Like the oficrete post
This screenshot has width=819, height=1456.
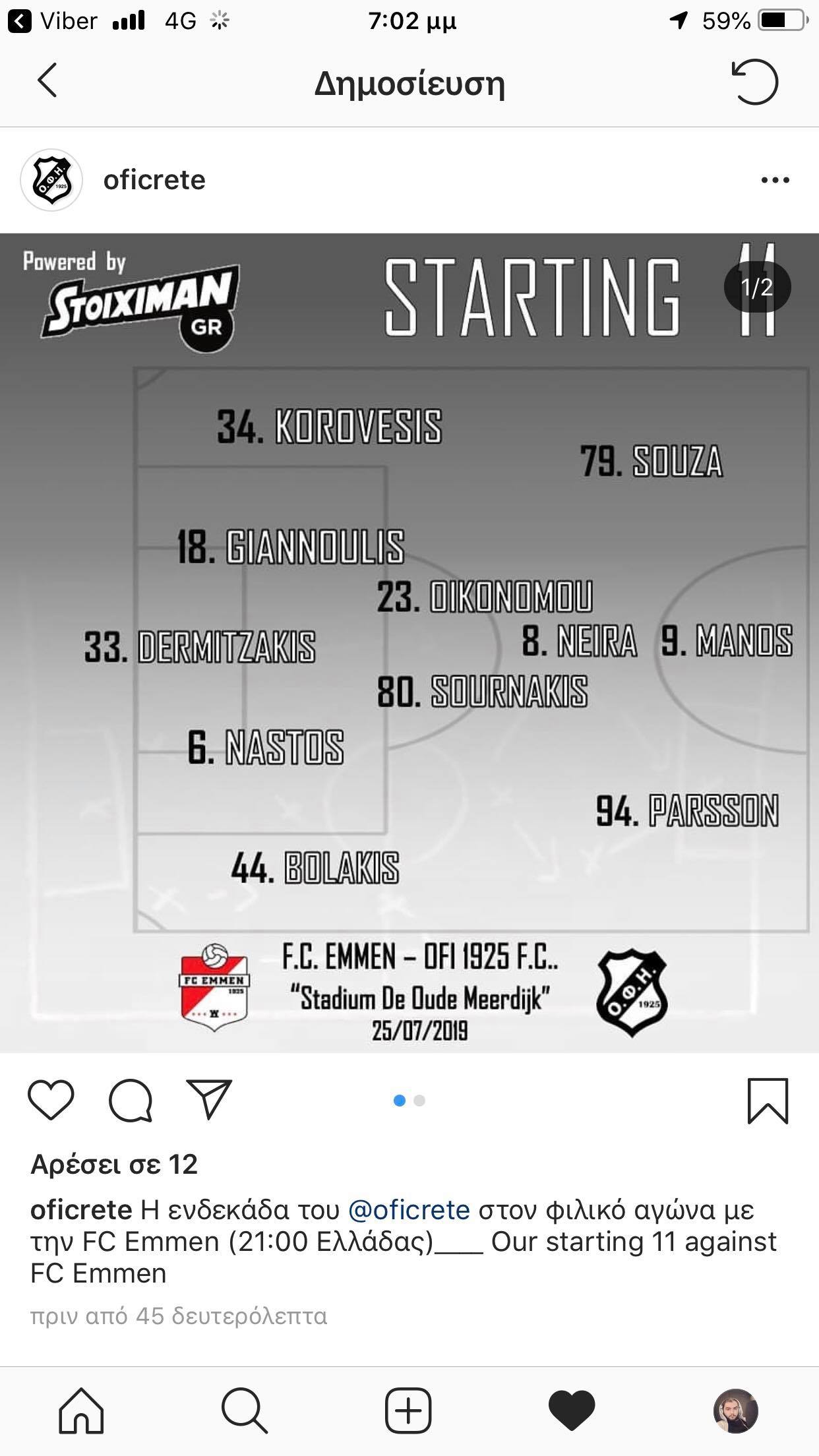click(x=51, y=1100)
